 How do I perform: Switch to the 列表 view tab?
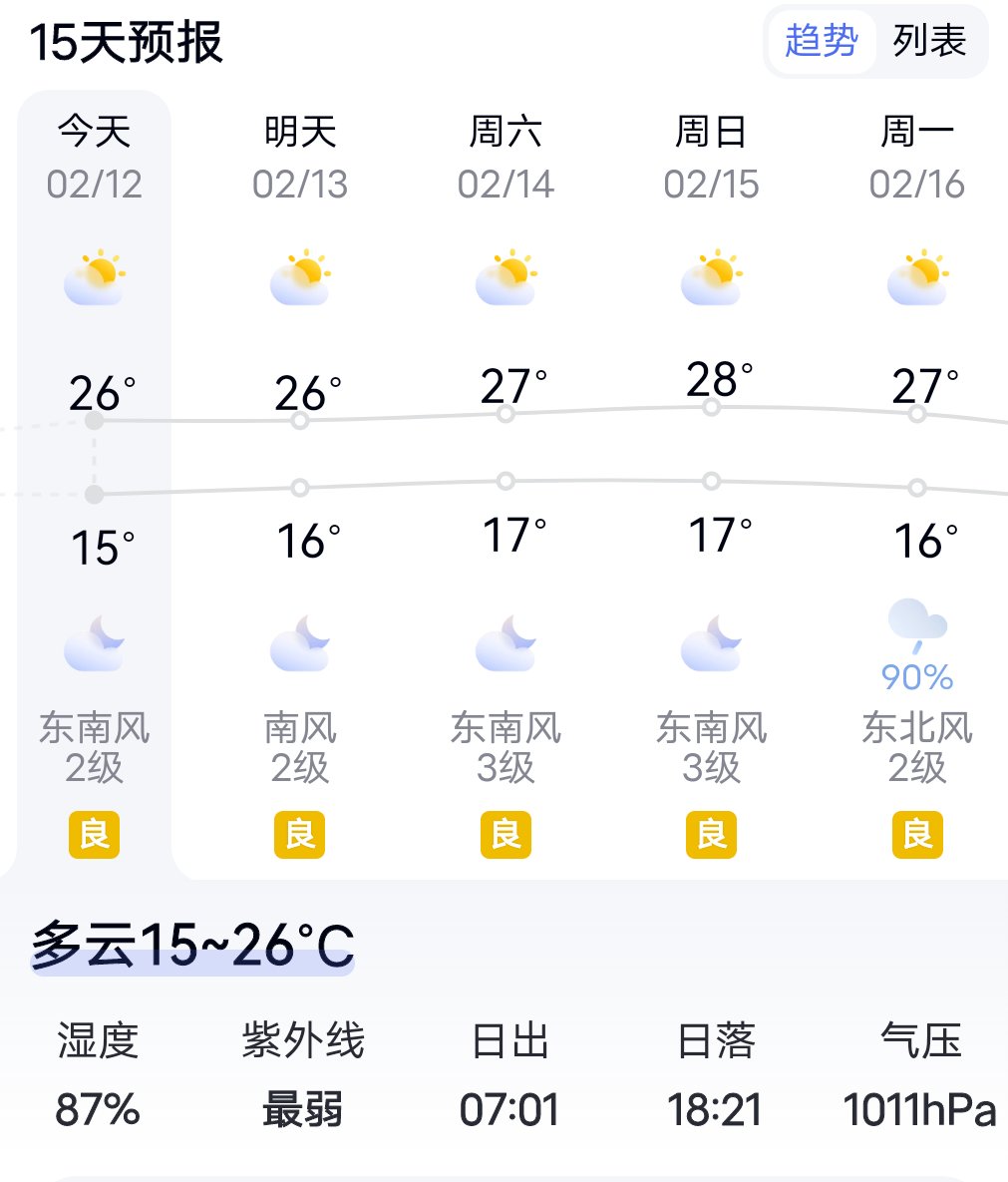(931, 42)
